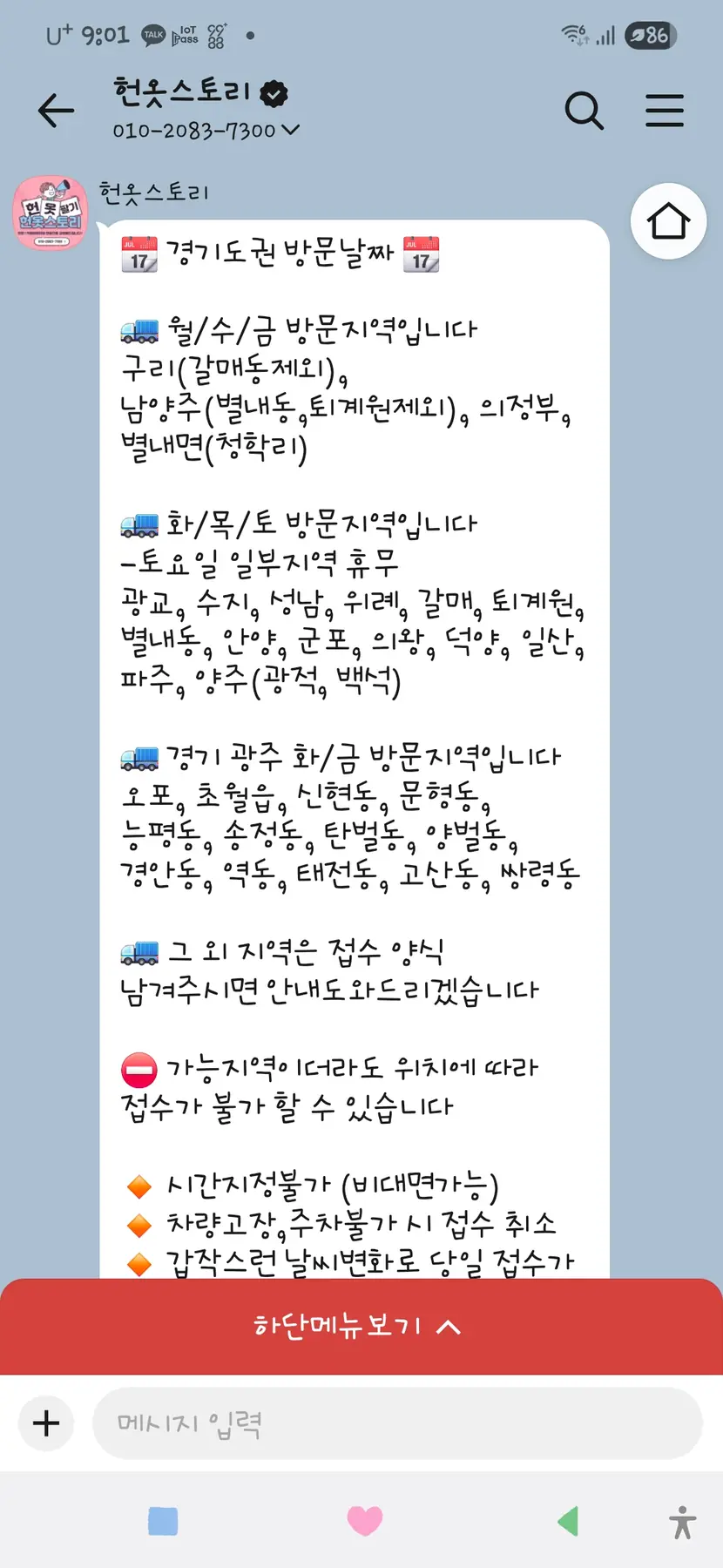The width and height of the screenshot is (723, 1568).
Task: Focus the 메시지 입력 field
Action: (396, 1423)
